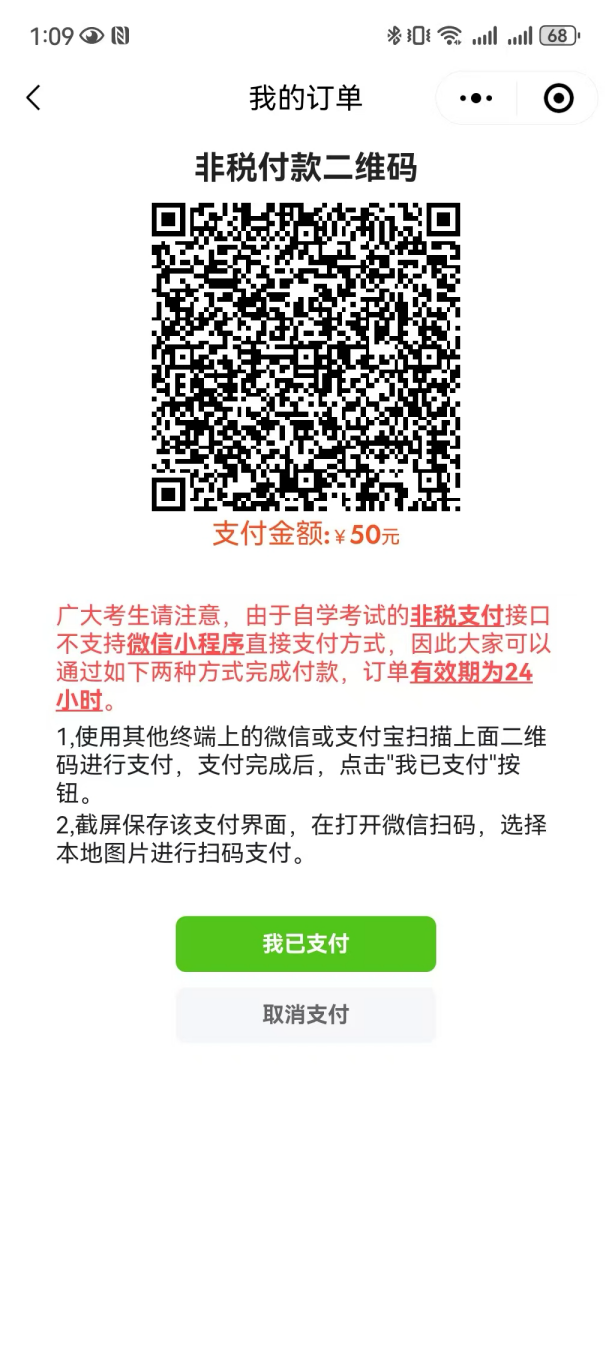Cancel the order via 取消支付
The height and width of the screenshot is (1350, 612).
click(x=305, y=1015)
